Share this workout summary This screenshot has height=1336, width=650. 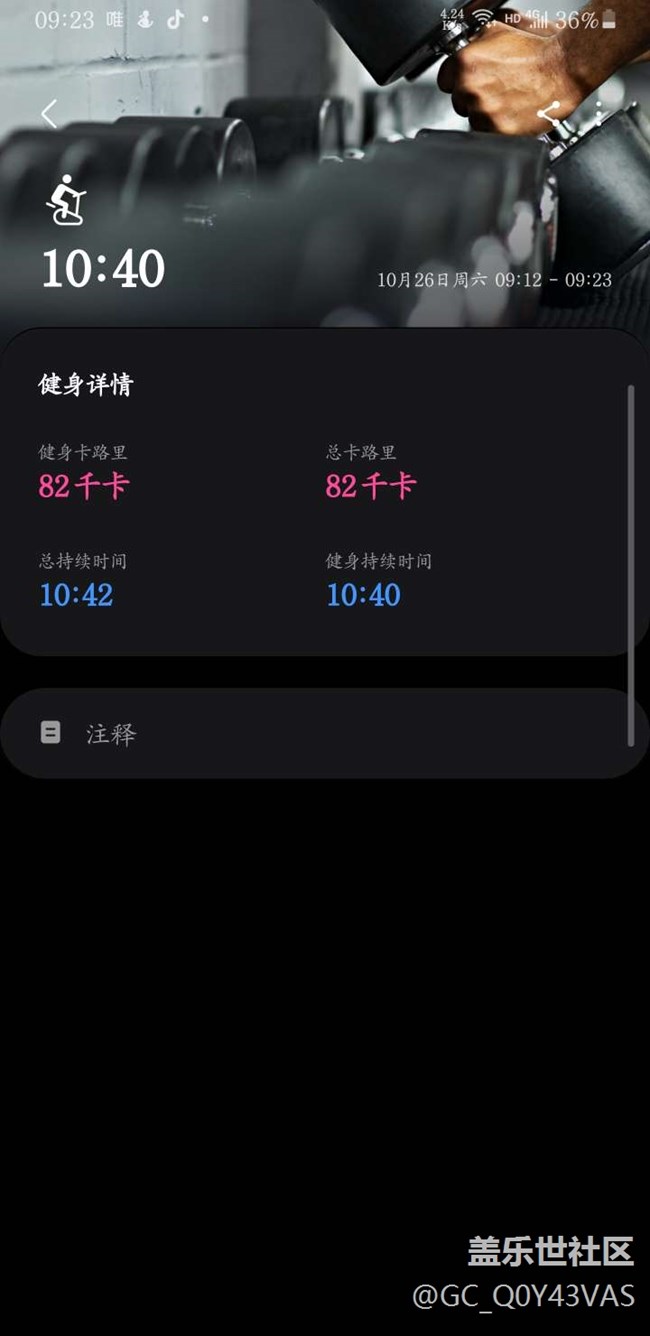click(549, 114)
